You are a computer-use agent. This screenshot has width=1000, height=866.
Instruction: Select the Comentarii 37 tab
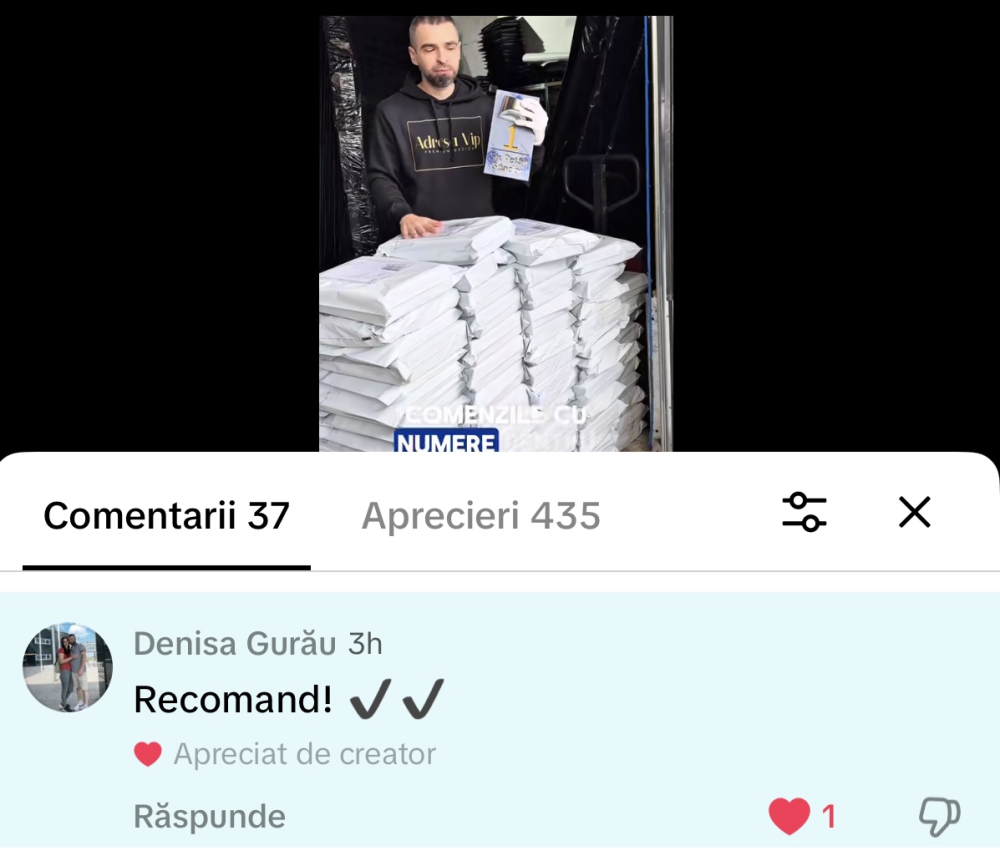click(166, 516)
